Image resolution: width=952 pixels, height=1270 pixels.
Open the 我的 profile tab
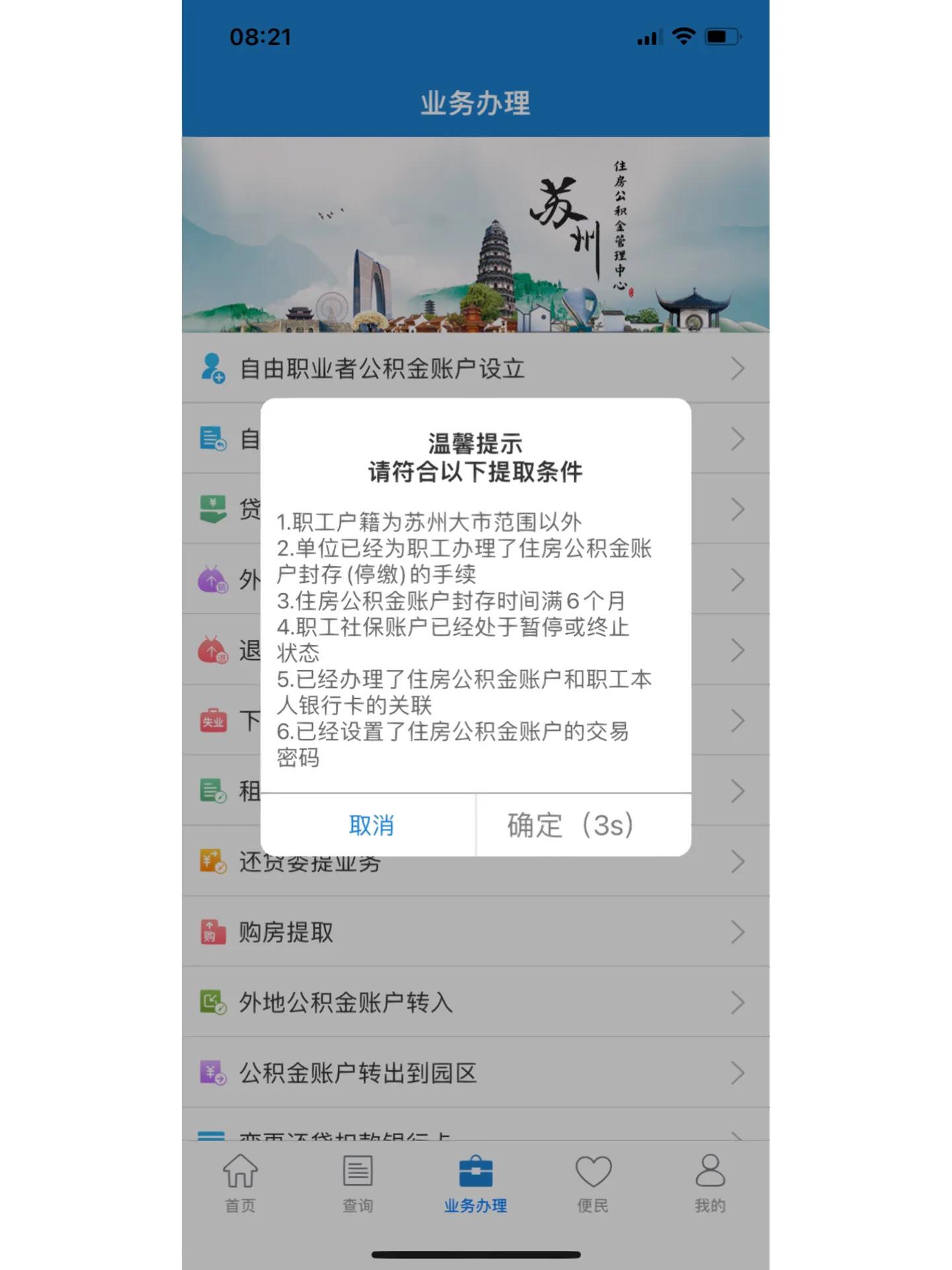point(711,1184)
